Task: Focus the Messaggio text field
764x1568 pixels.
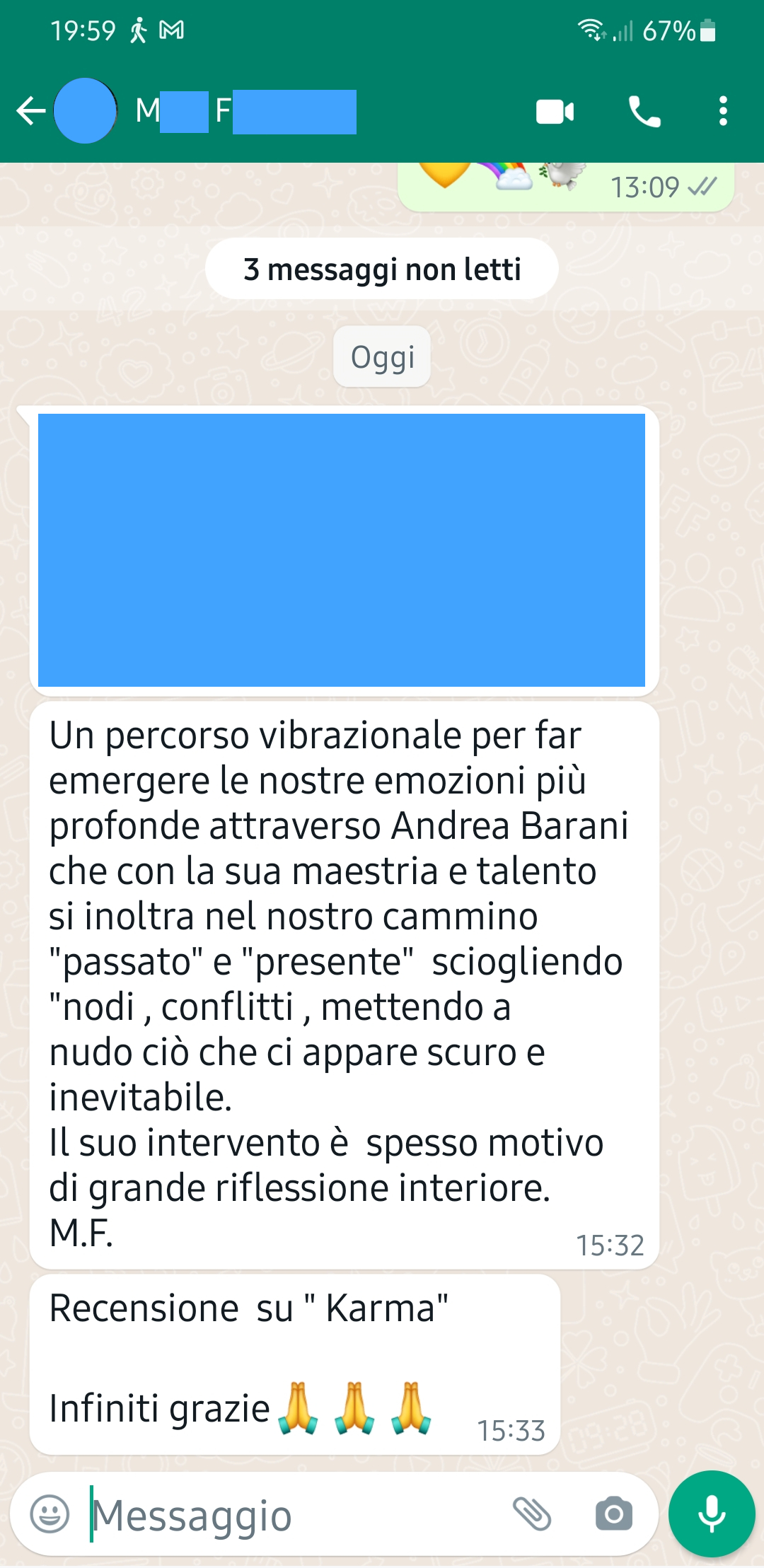Action: coord(297,1515)
